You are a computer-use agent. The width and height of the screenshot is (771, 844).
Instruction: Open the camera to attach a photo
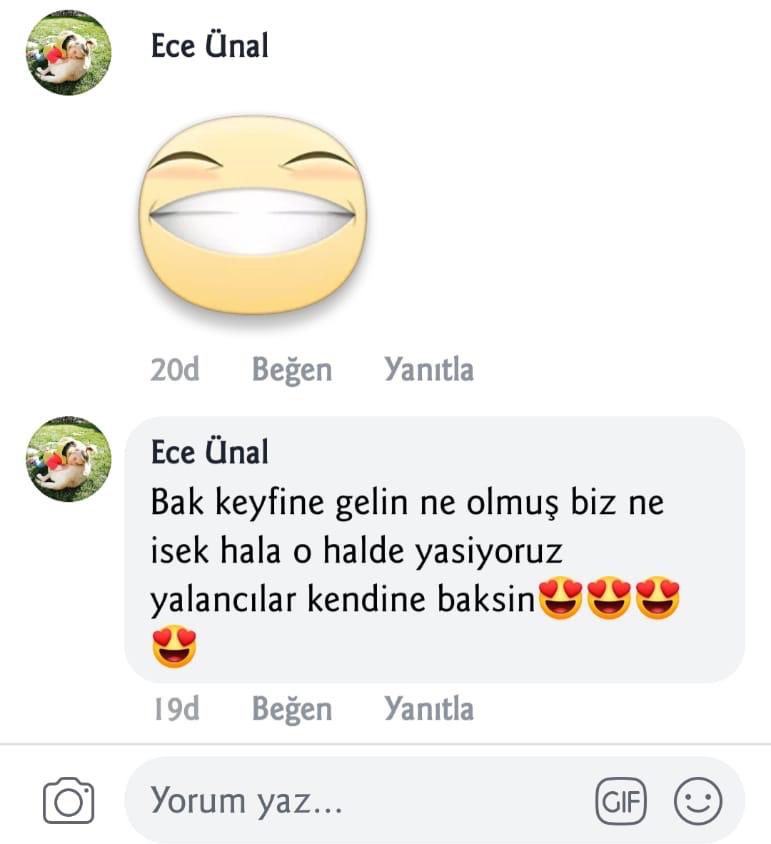pyautogui.click(x=68, y=801)
